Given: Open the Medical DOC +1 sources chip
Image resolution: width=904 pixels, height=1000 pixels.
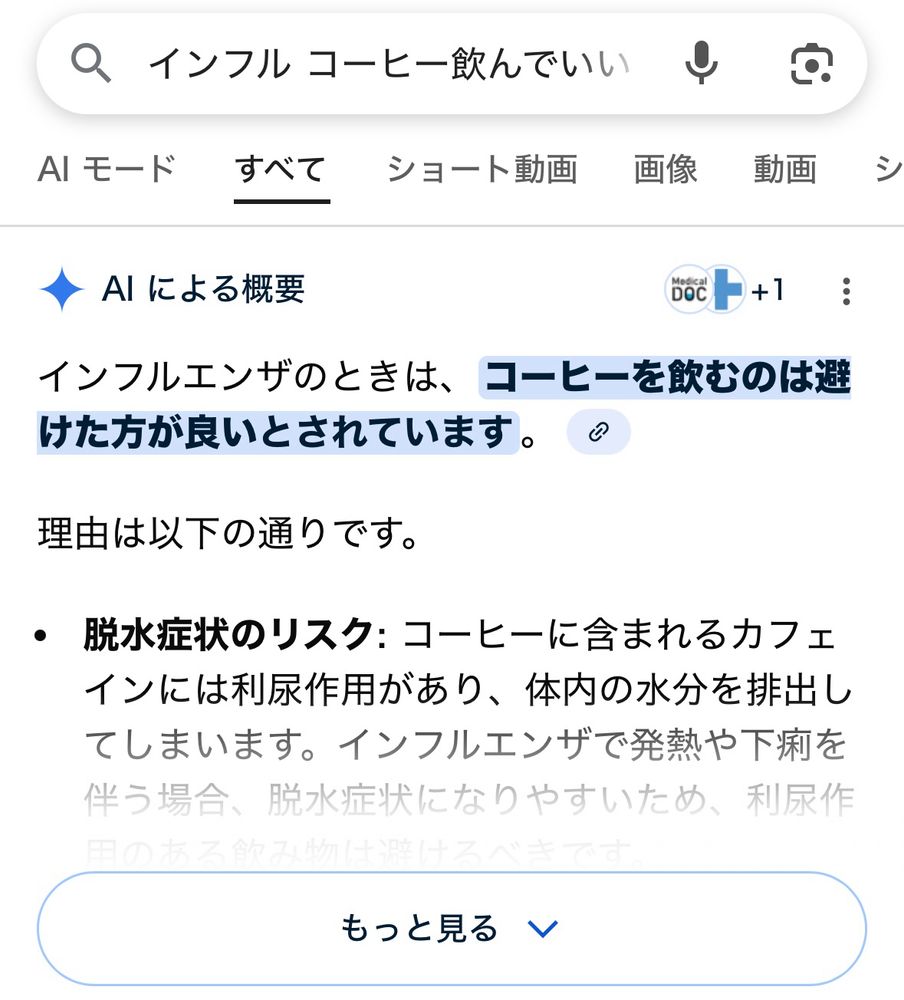Looking at the screenshot, I should [724, 291].
